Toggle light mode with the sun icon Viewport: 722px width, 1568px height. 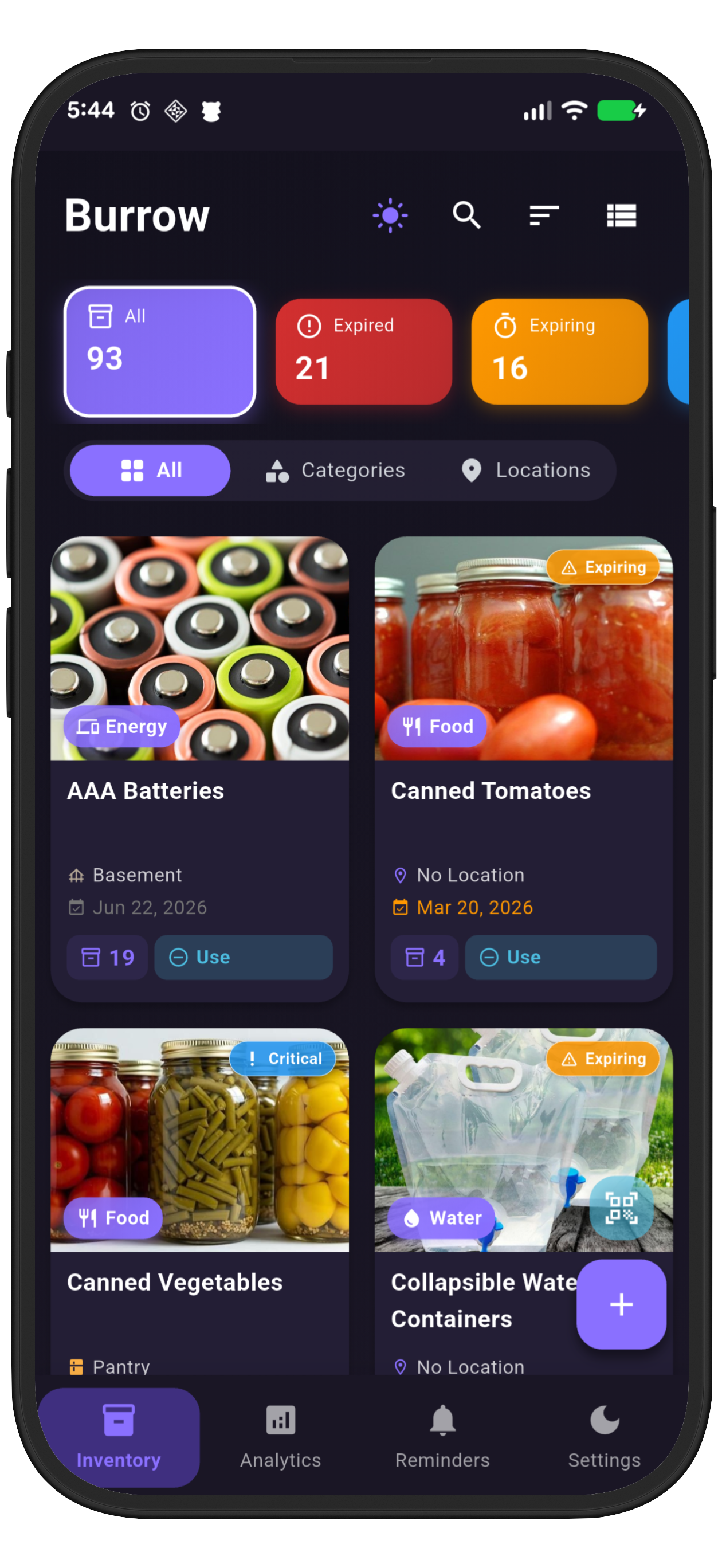click(390, 215)
